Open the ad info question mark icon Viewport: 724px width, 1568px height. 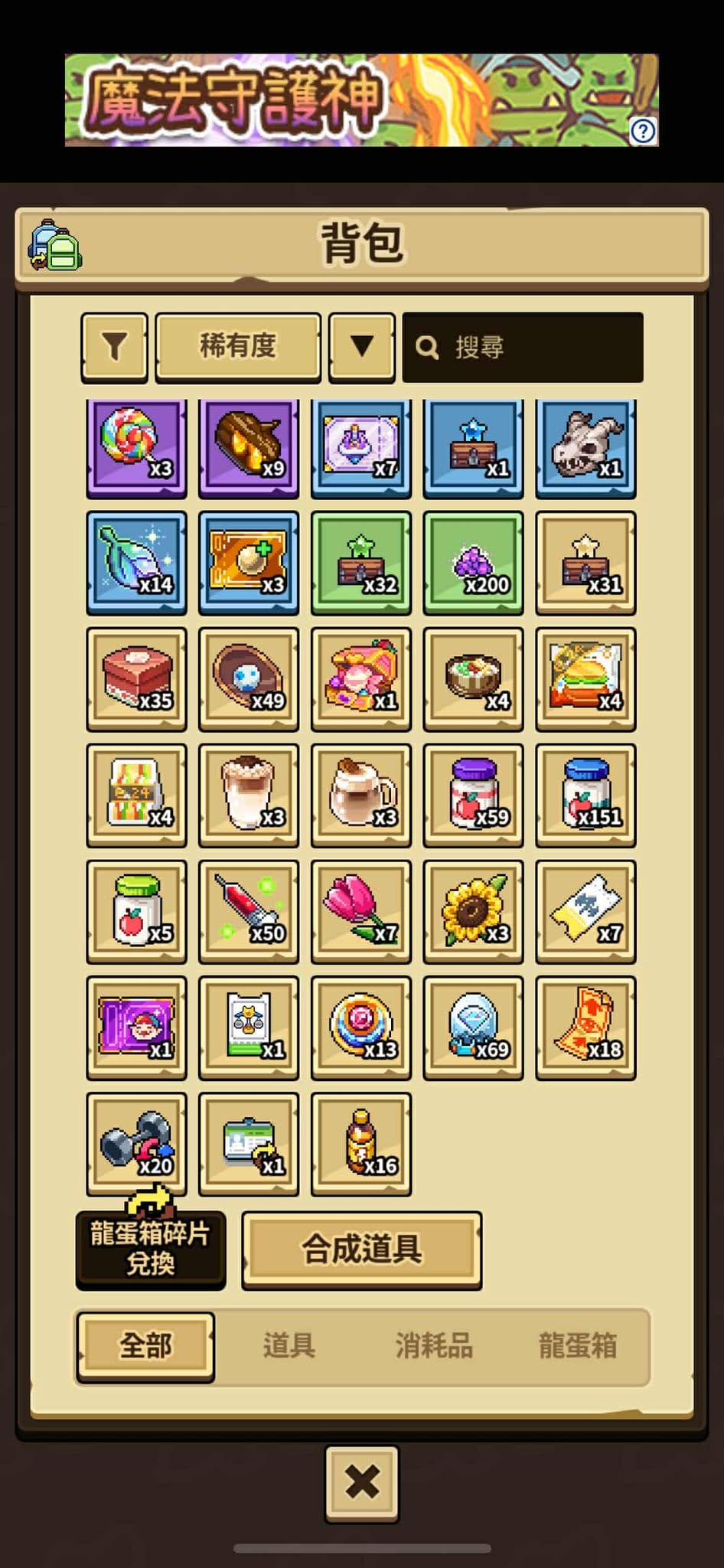point(643,131)
